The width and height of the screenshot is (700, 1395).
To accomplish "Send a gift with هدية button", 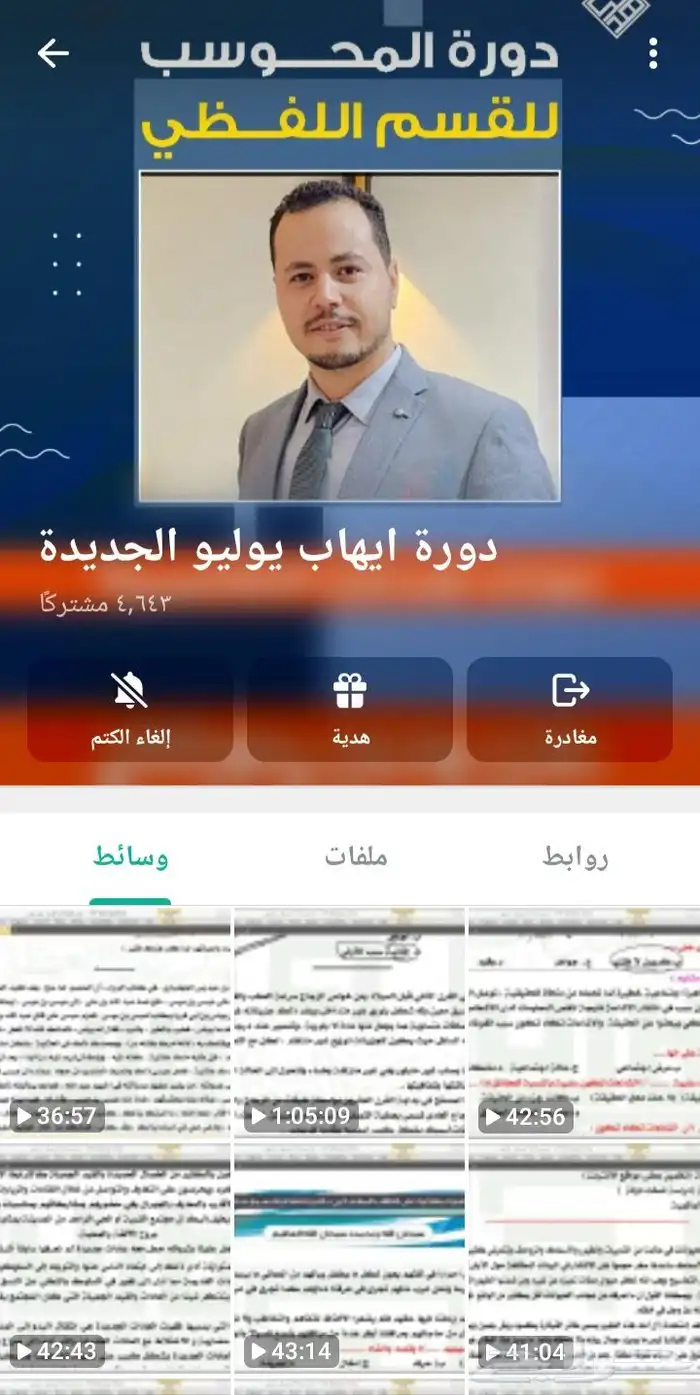I will 350,710.
